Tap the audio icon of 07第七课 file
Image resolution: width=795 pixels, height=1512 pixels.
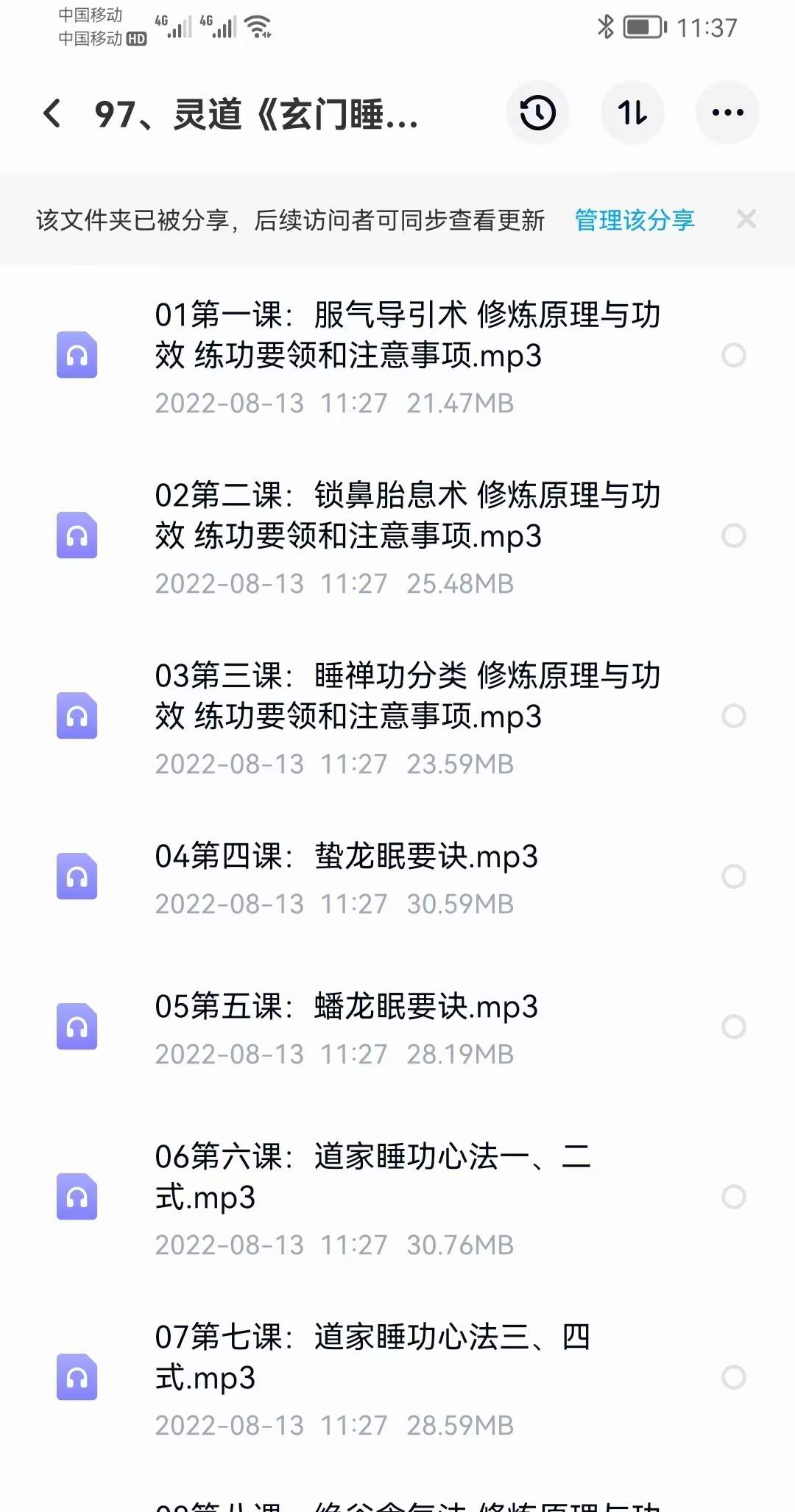click(x=77, y=1377)
